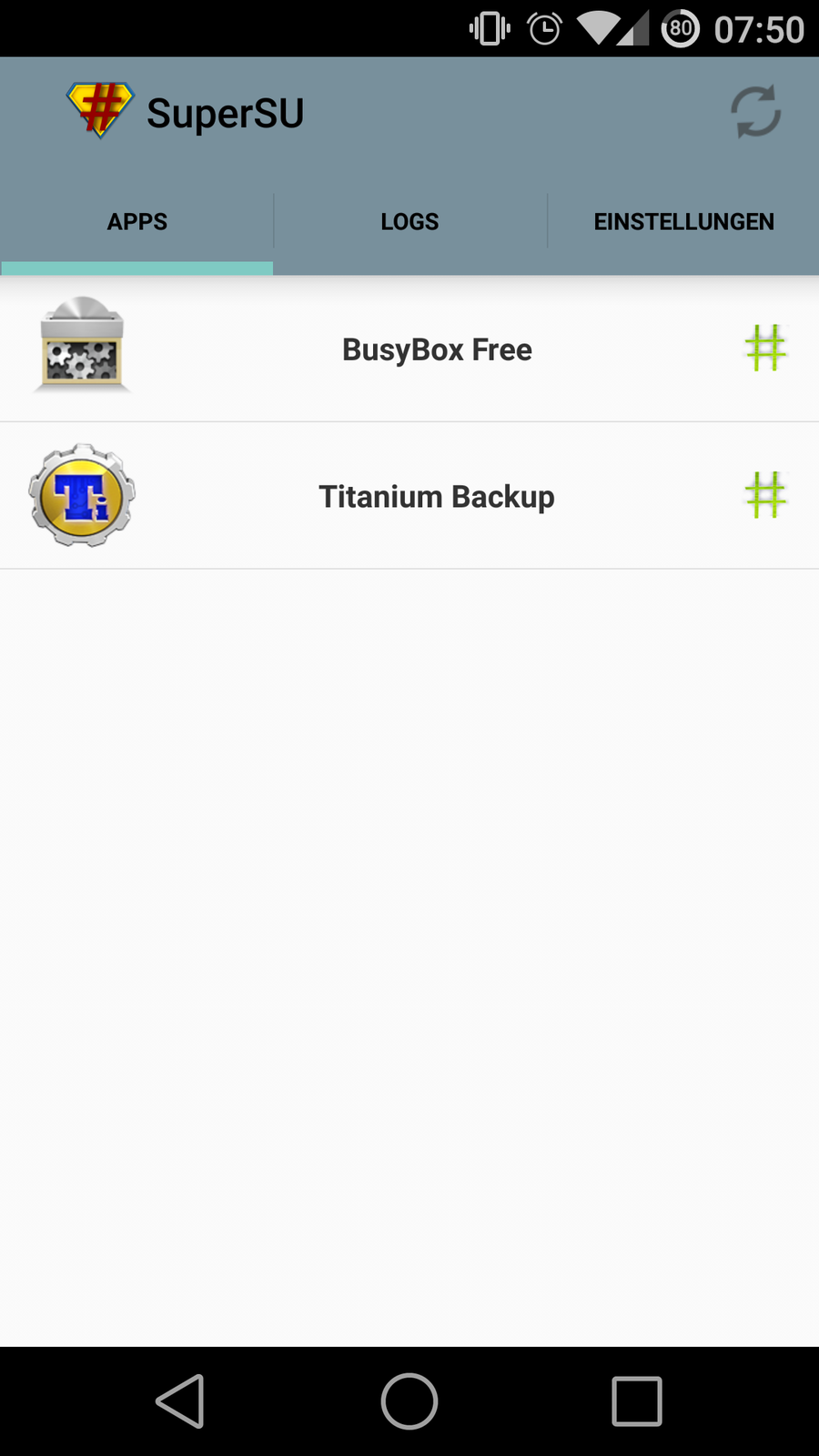Open the Titanium Backup entry

click(437, 497)
